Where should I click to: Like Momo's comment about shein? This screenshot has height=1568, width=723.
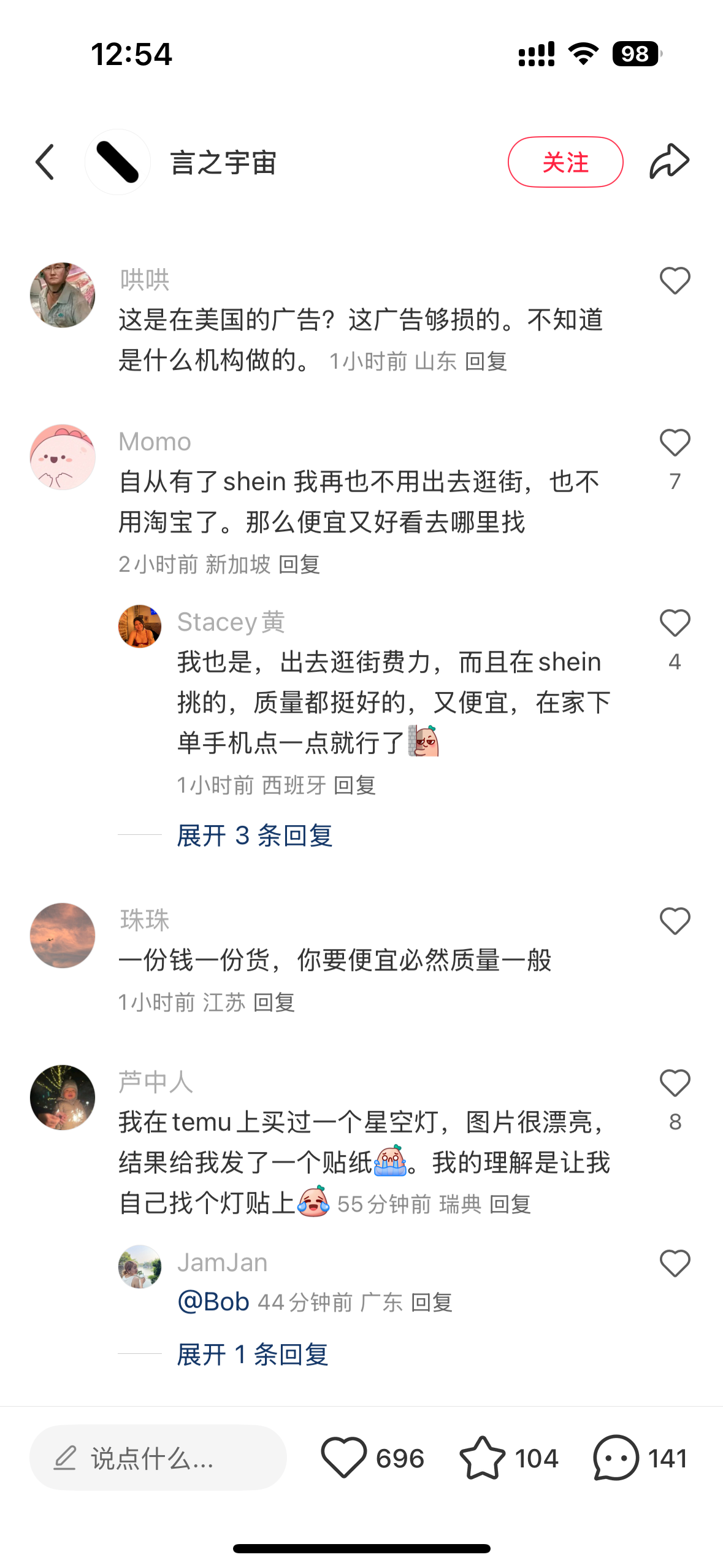675,443
